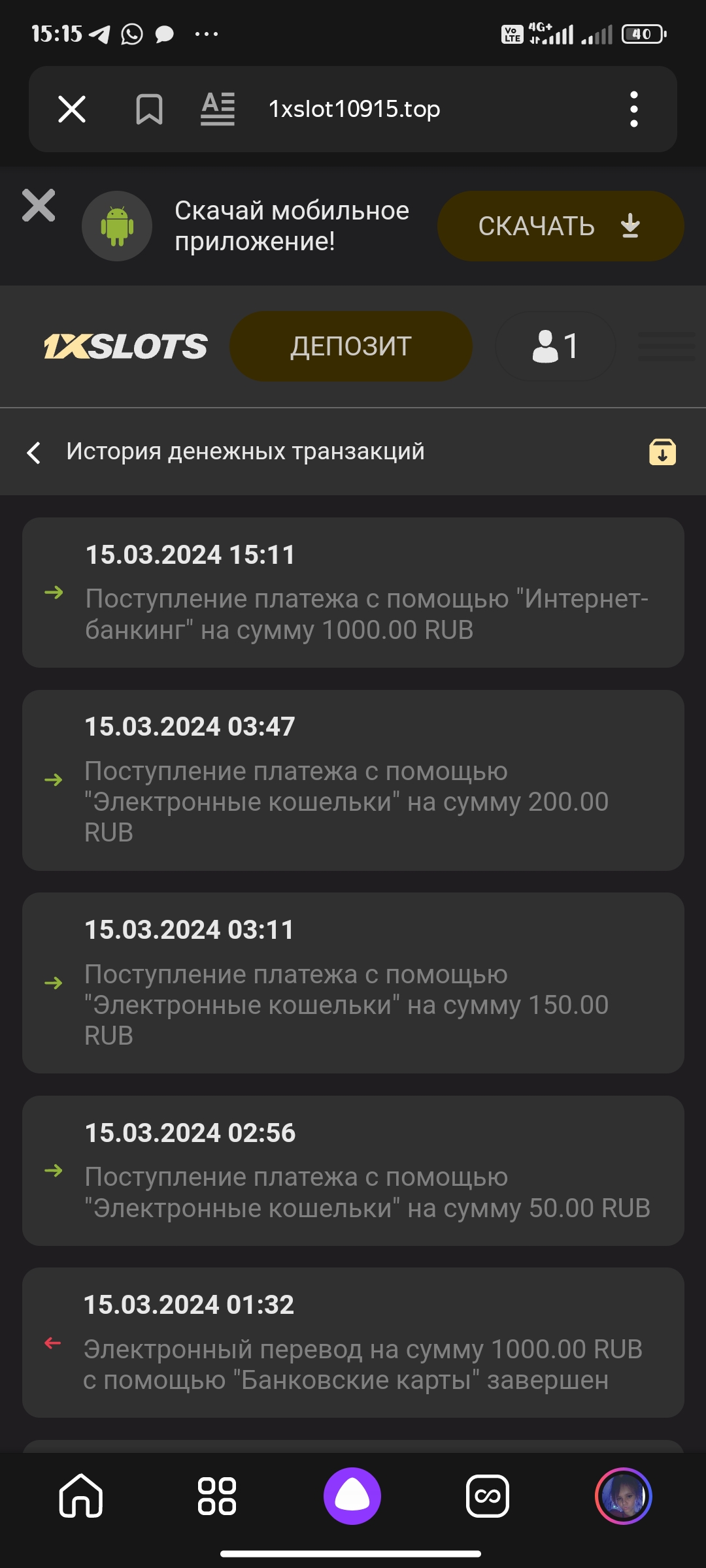Open the browser overflow menu
This screenshot has width=706, height=1568.
[633, 109]
